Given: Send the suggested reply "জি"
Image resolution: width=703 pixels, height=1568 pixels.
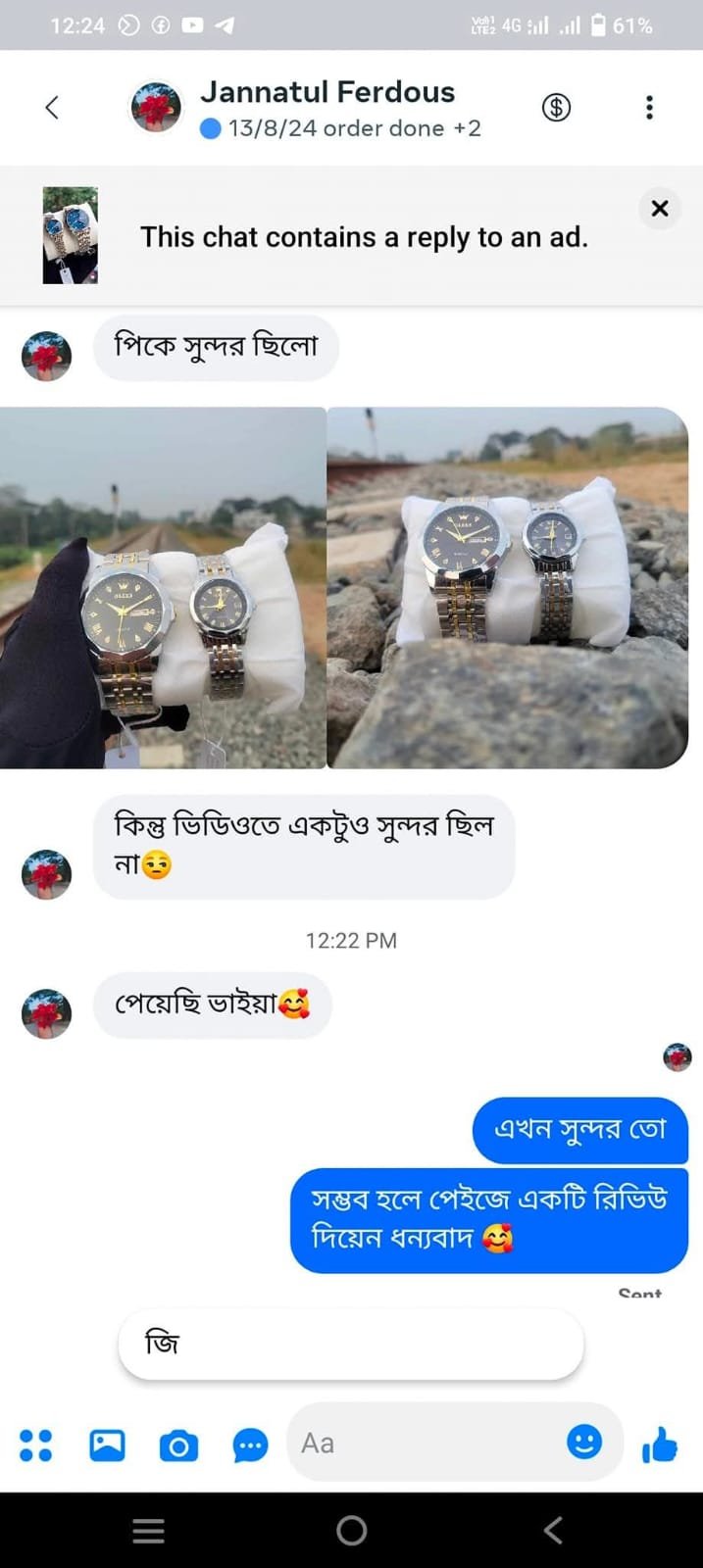Looking at the screenshot, I should point(350,1344).
